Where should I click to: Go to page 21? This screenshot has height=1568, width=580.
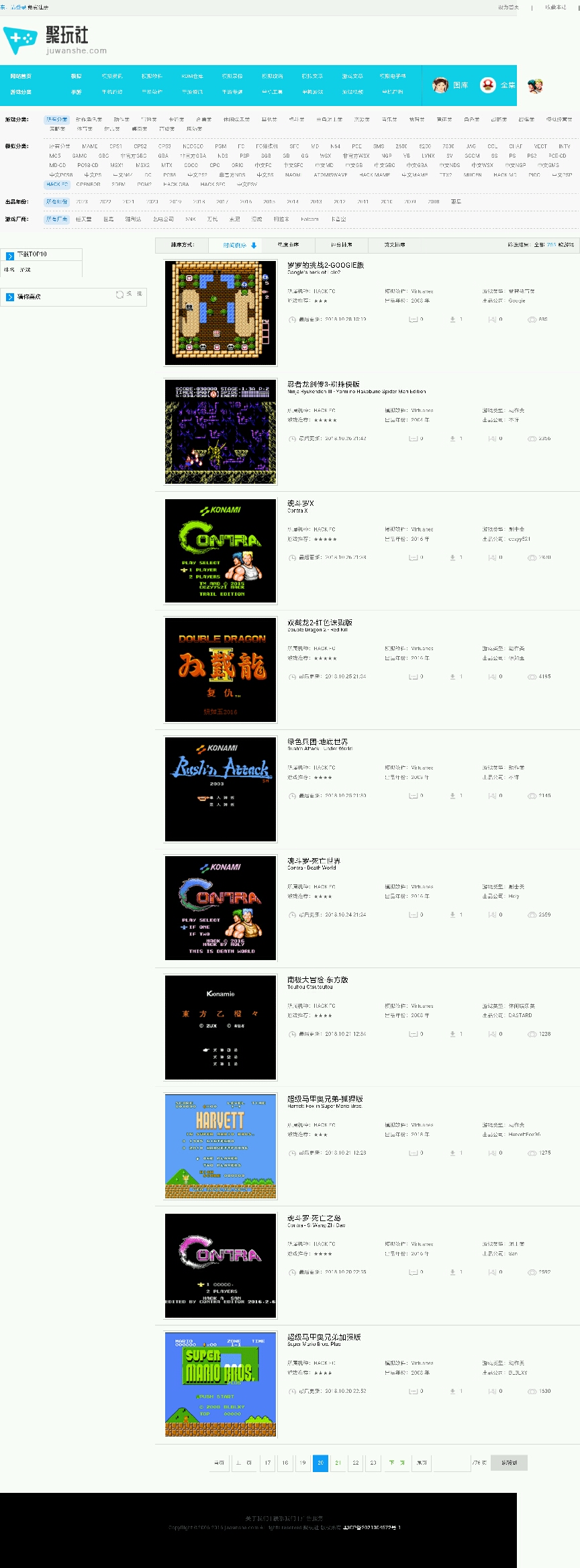tap(338, 1463)
